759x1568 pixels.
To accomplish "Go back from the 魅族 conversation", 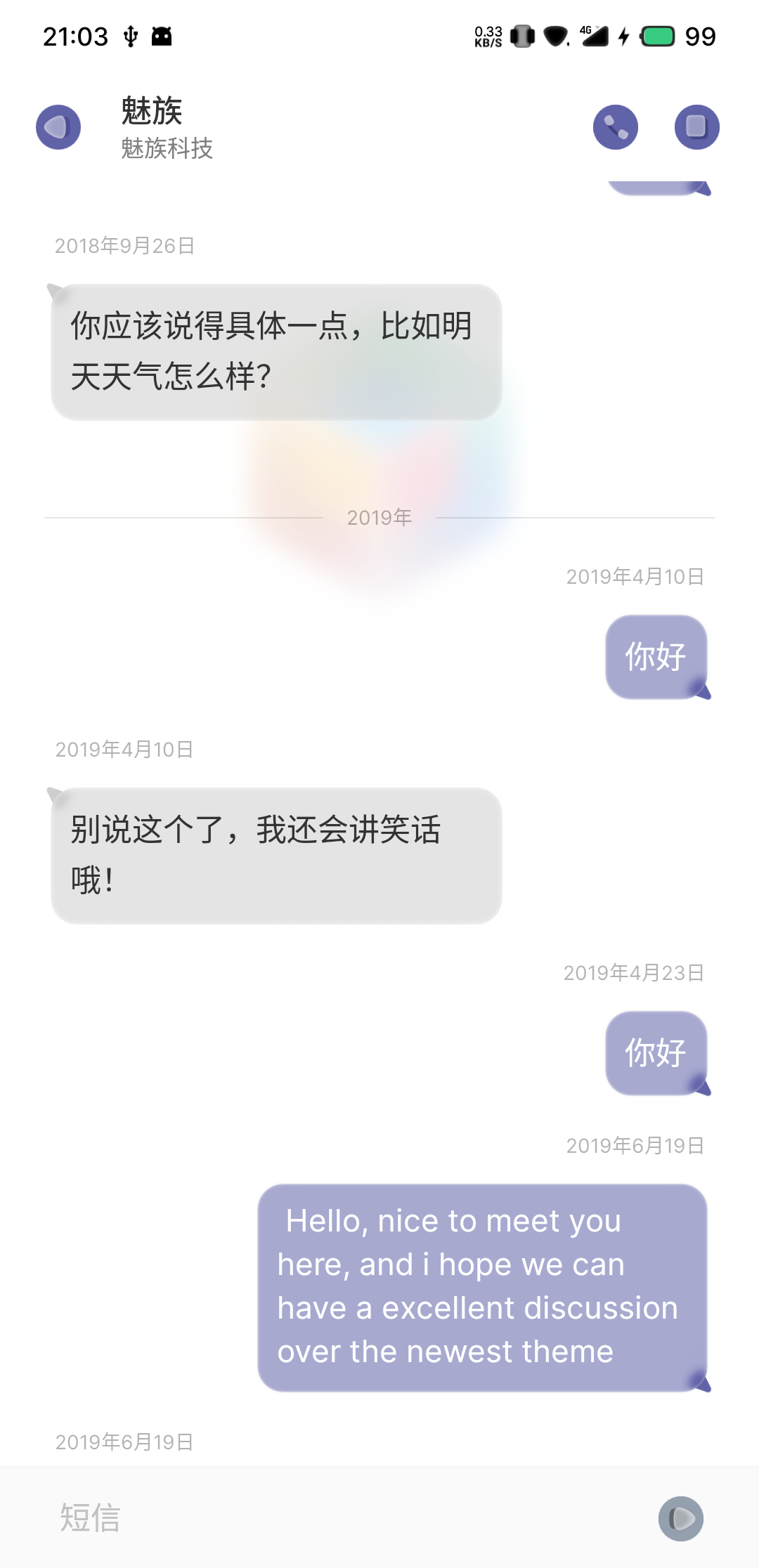I will (x=58, y=127).
